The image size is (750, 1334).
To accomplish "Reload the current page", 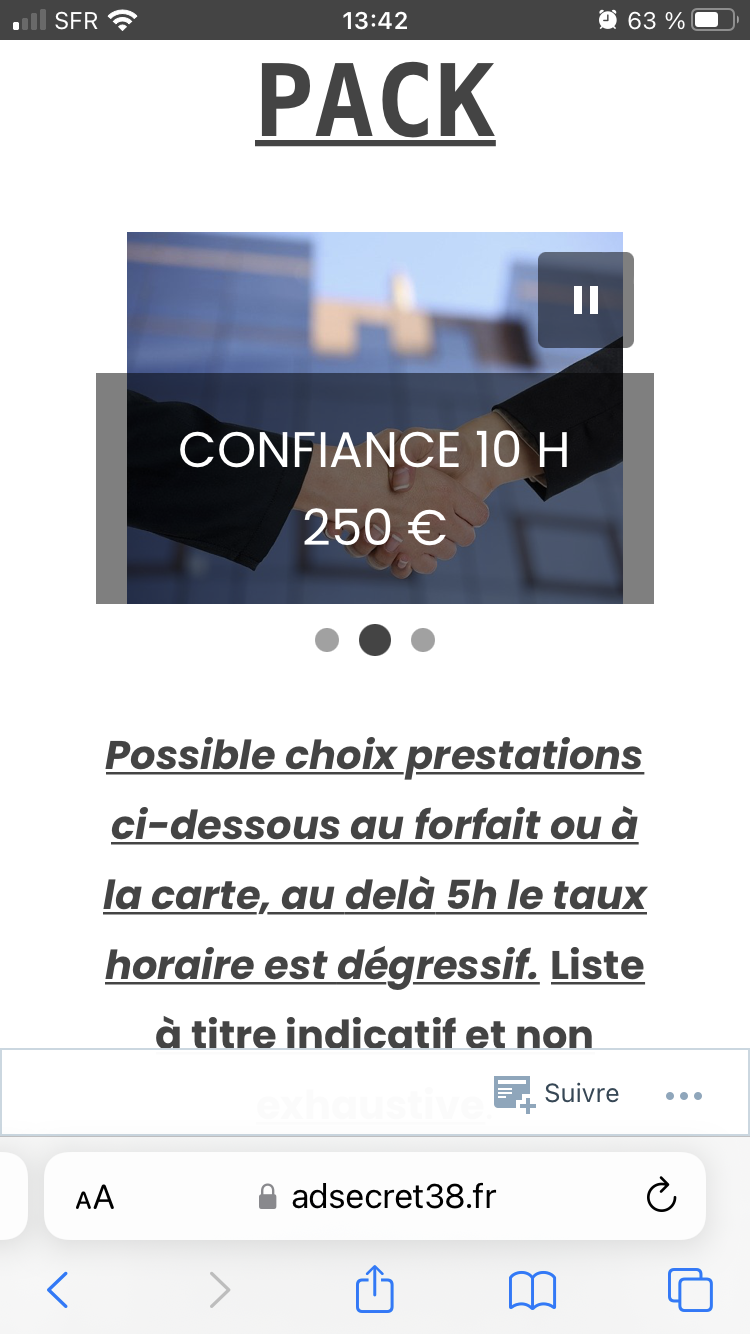I will pos(662,1196).
